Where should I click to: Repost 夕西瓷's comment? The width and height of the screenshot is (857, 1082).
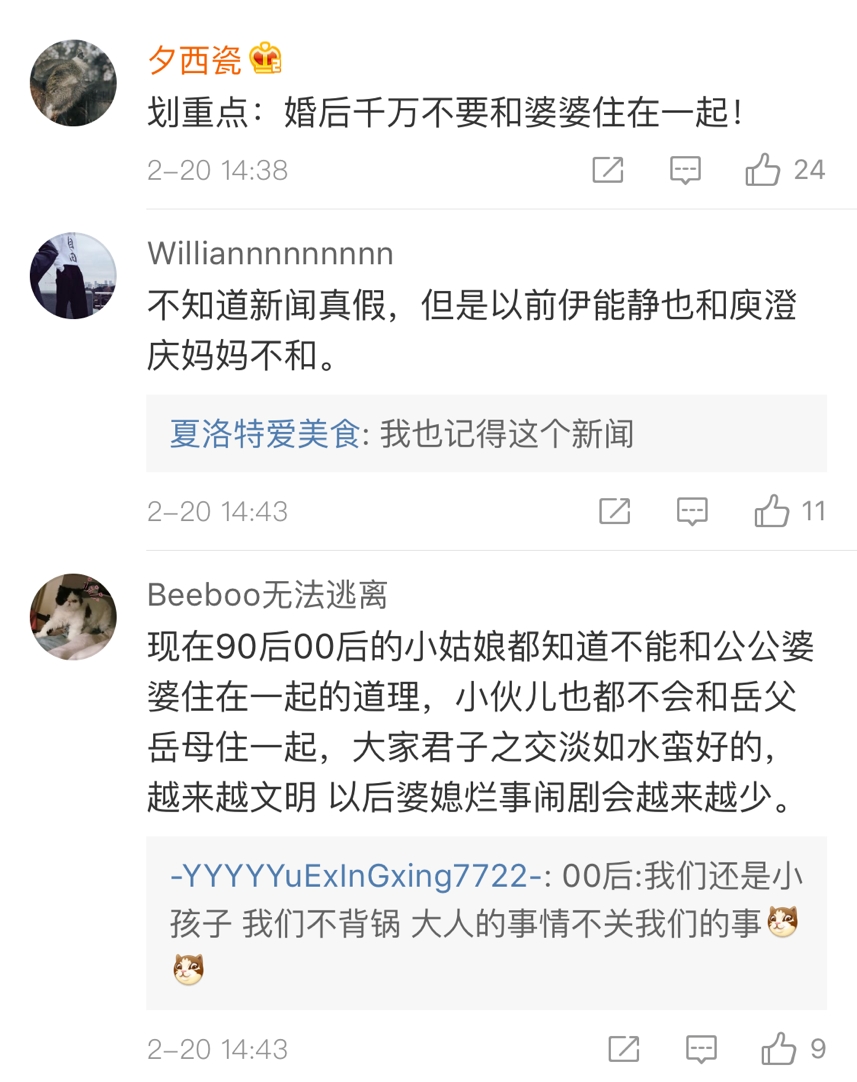click(608, 170)
